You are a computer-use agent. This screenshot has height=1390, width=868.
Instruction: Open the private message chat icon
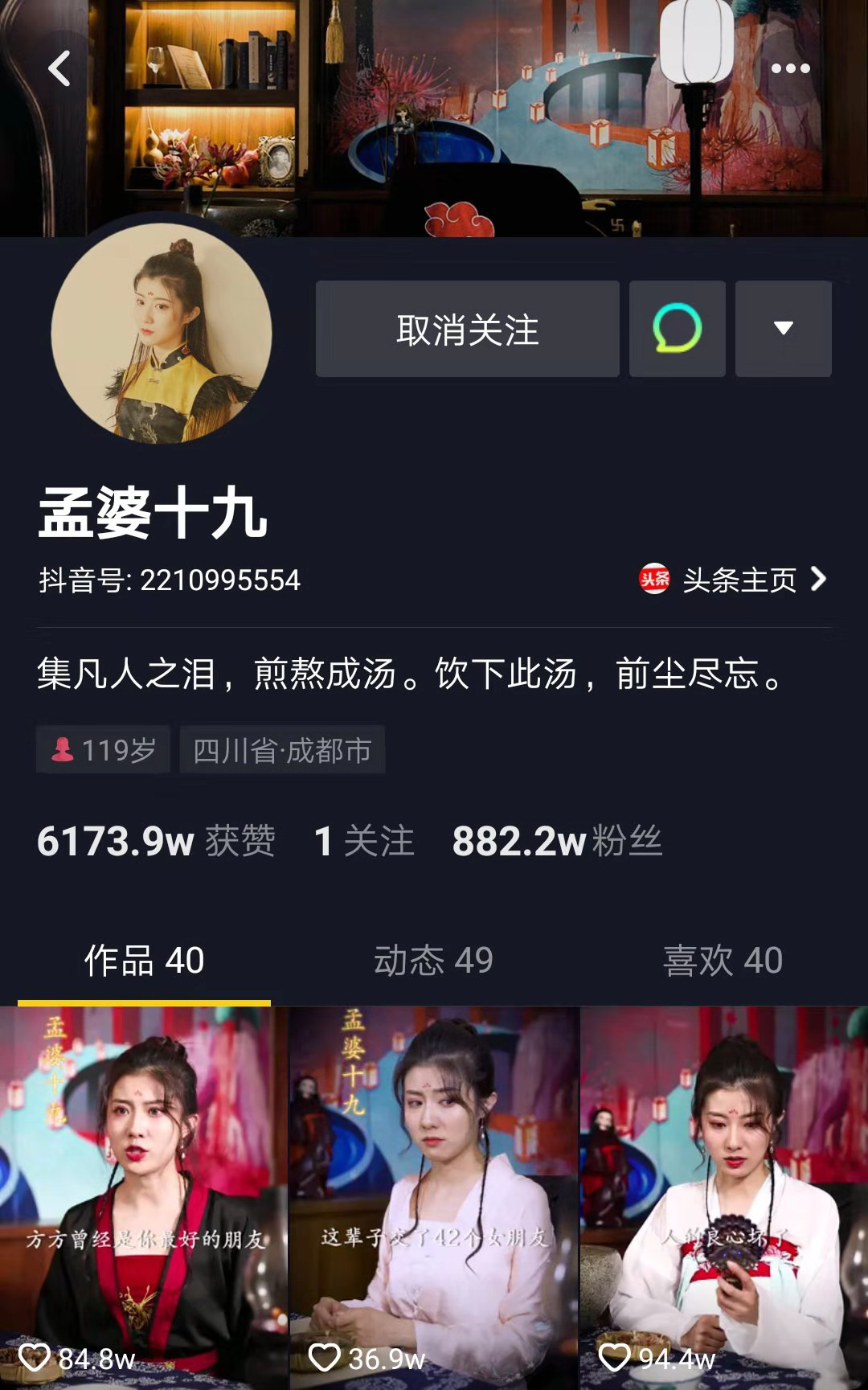tap(675, 330)
